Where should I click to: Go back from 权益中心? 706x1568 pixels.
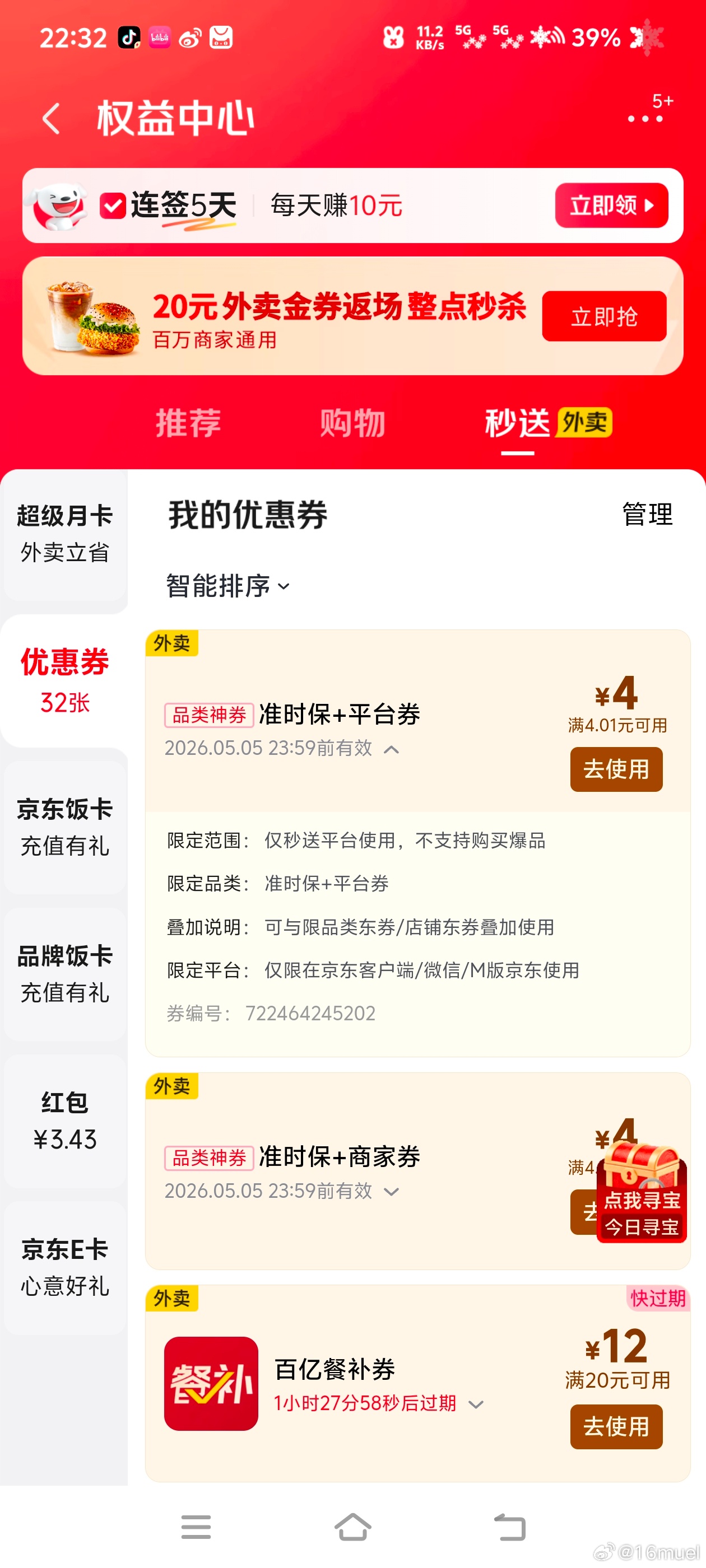pyautogui.click(x=52, y=118)
